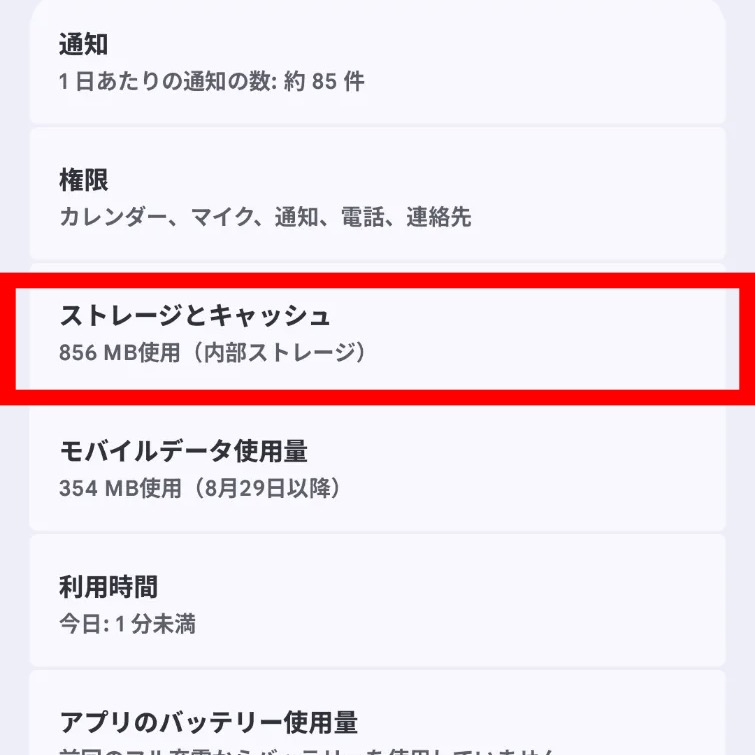Open the 通知 settings row
Image resolution: width=755 pixels, height=755 pixels.
pos(377,62)
